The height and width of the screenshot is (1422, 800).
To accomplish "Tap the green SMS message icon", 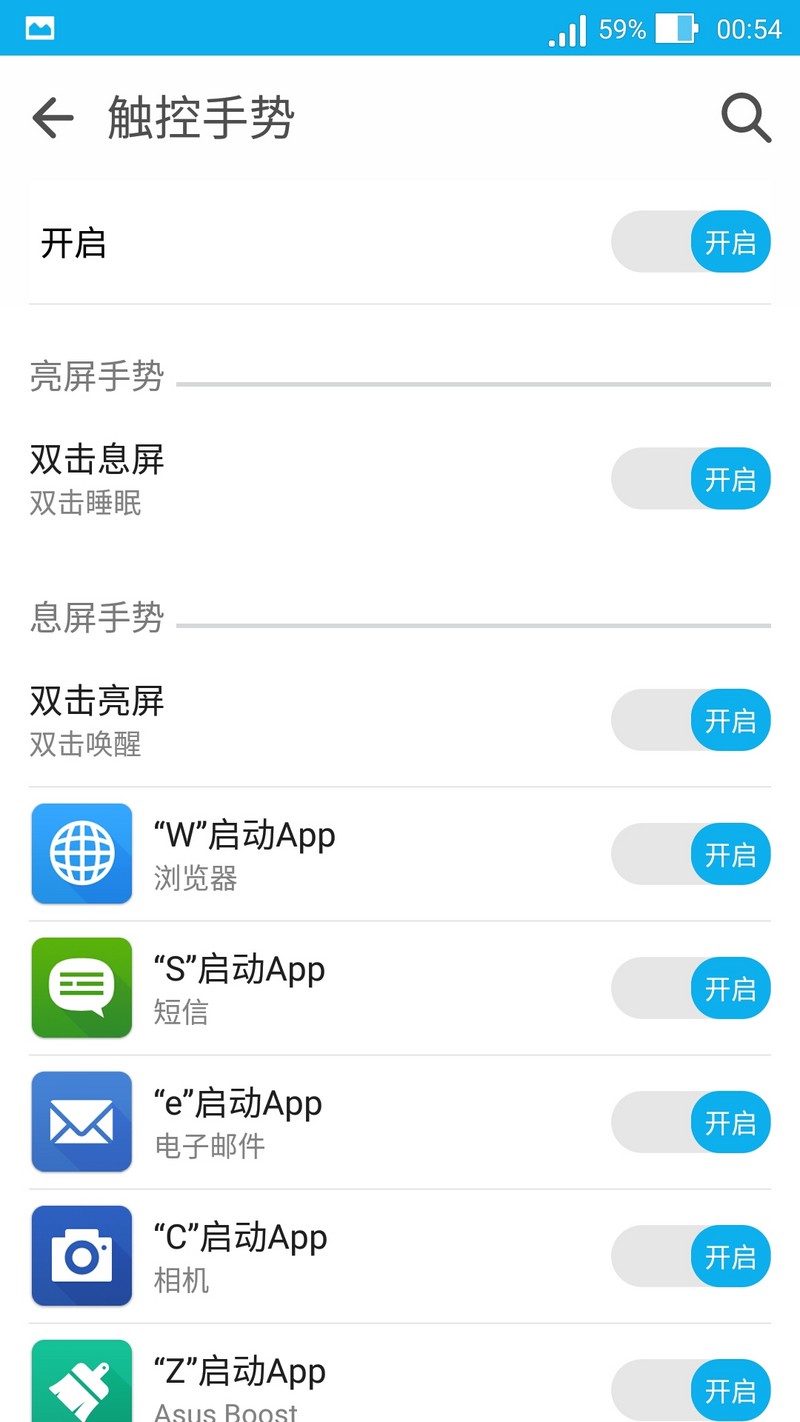I will pos(81,988).
